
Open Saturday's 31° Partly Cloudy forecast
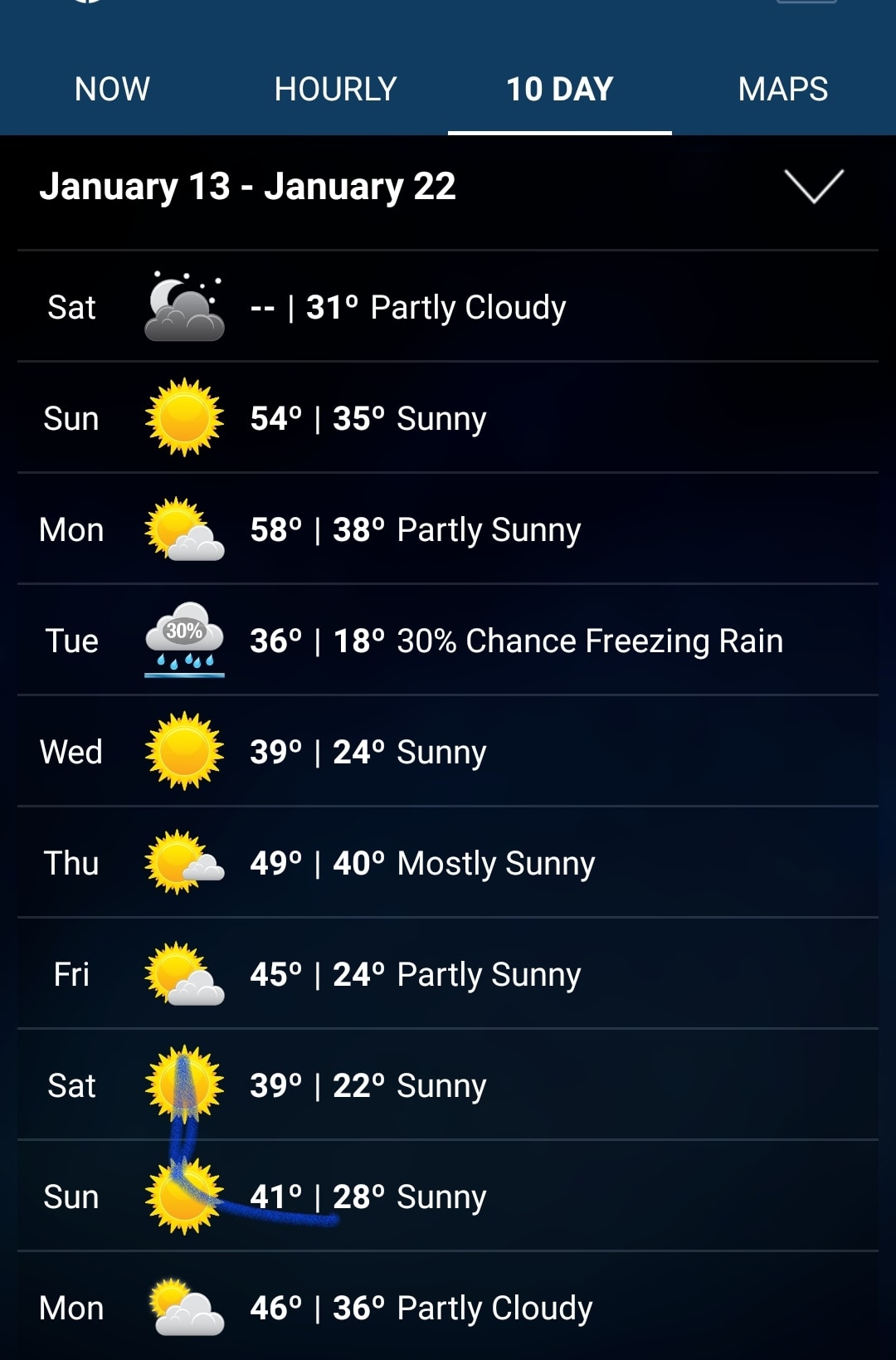448,307
